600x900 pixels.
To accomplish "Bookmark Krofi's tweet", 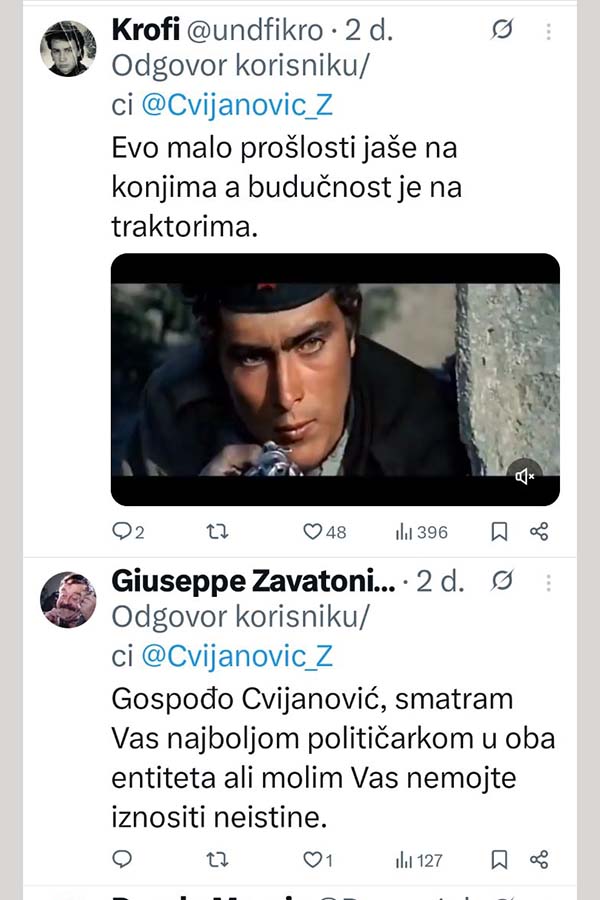I will click(x=499, y=532).
